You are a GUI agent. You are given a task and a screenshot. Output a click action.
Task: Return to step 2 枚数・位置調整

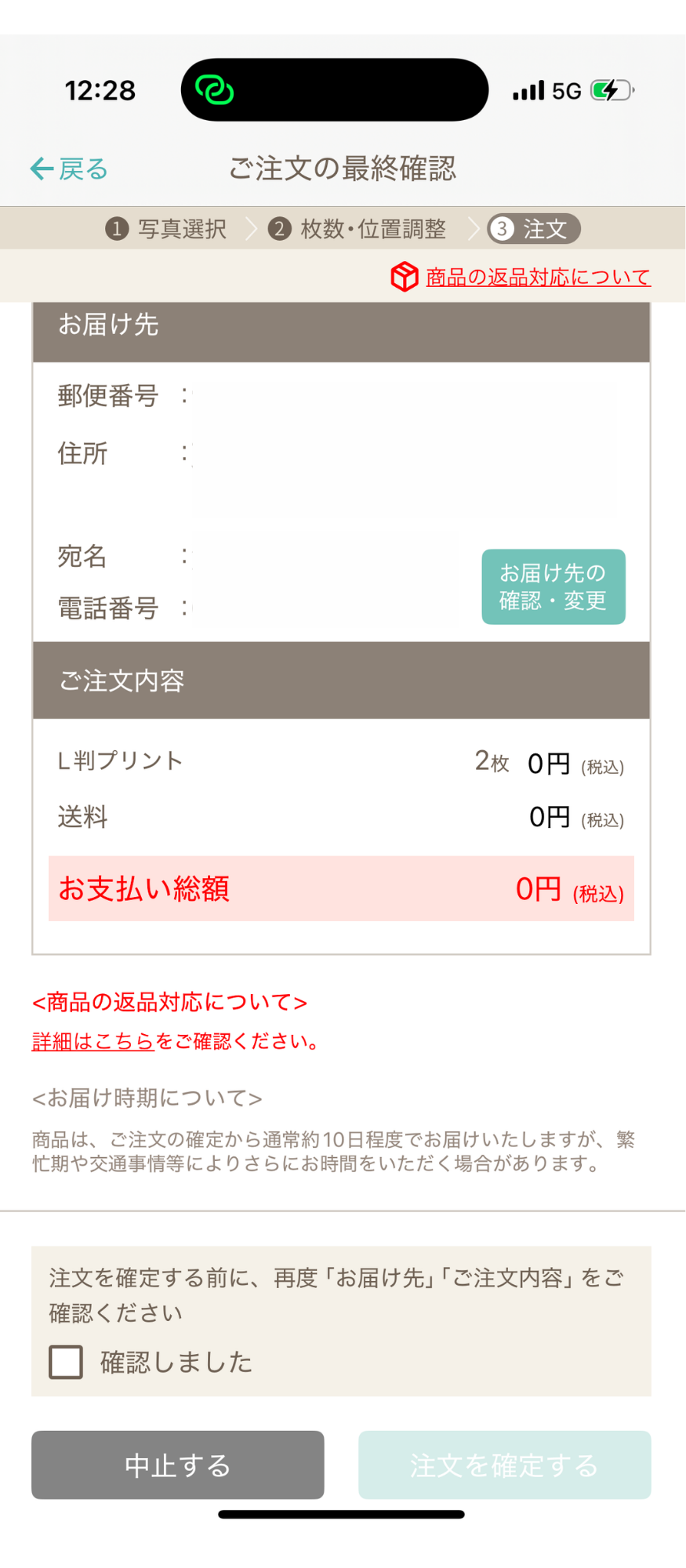[358, 229]
